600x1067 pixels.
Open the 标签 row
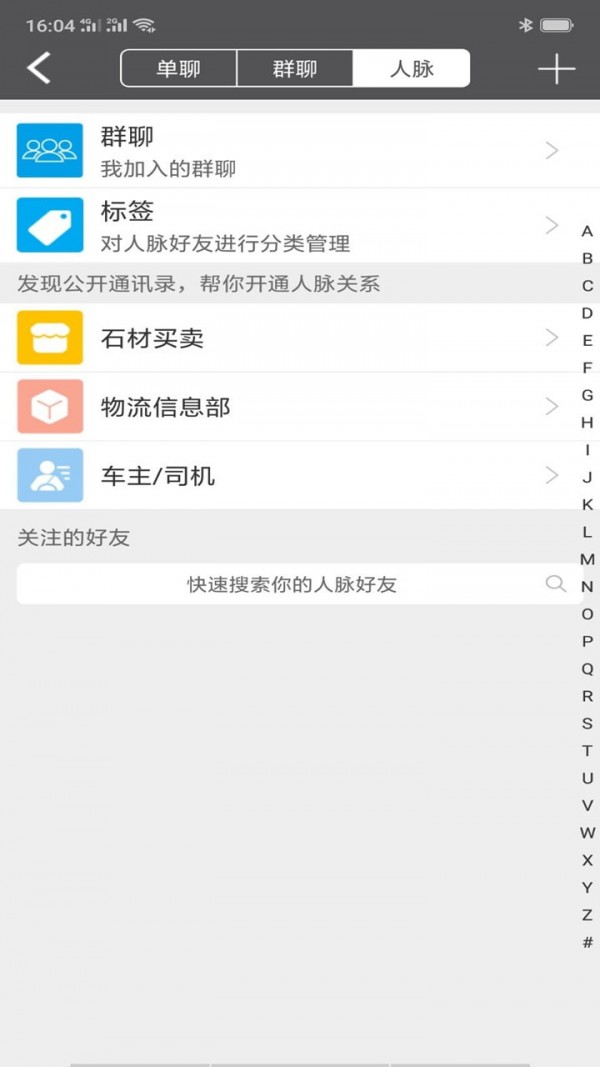(300, 225)
